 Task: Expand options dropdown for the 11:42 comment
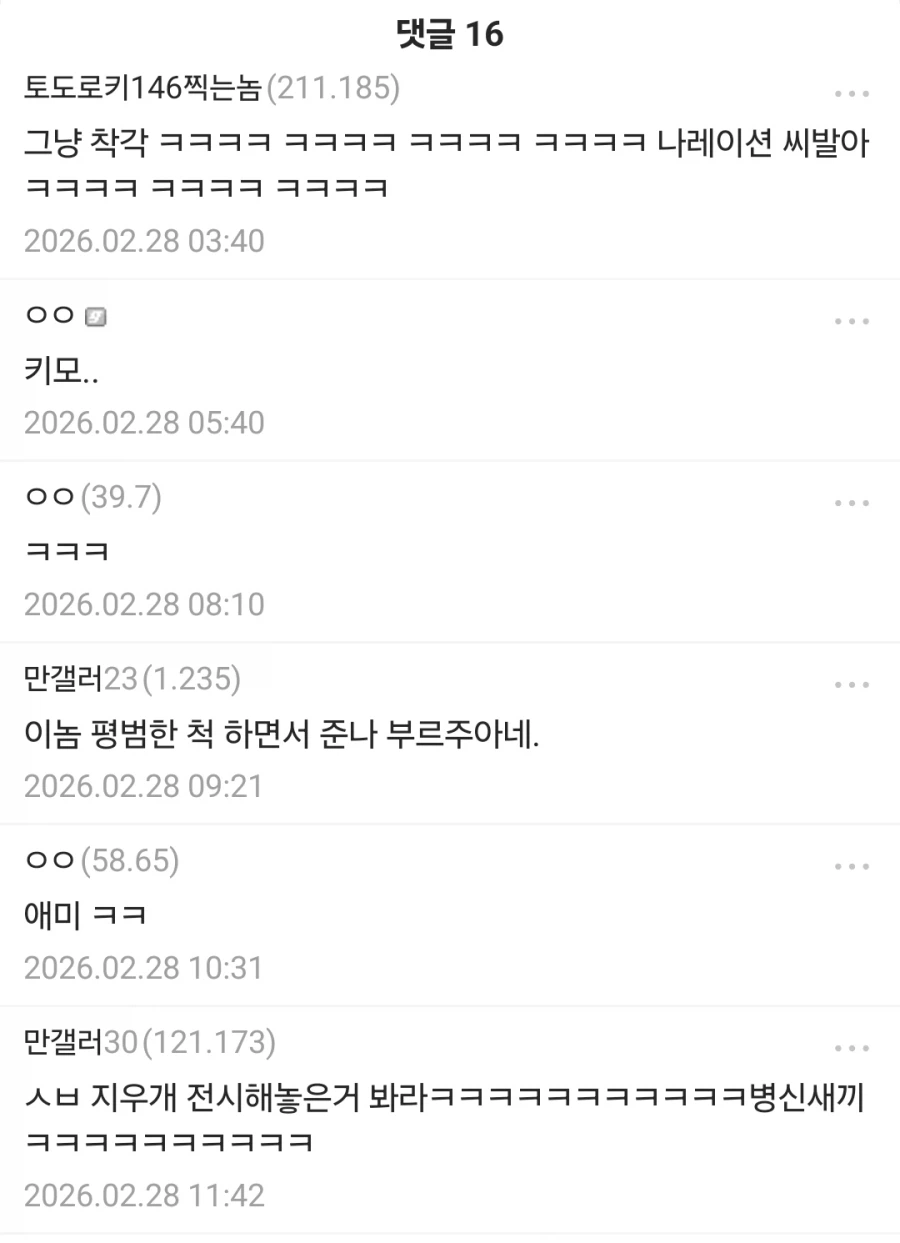click(852, 1046)
